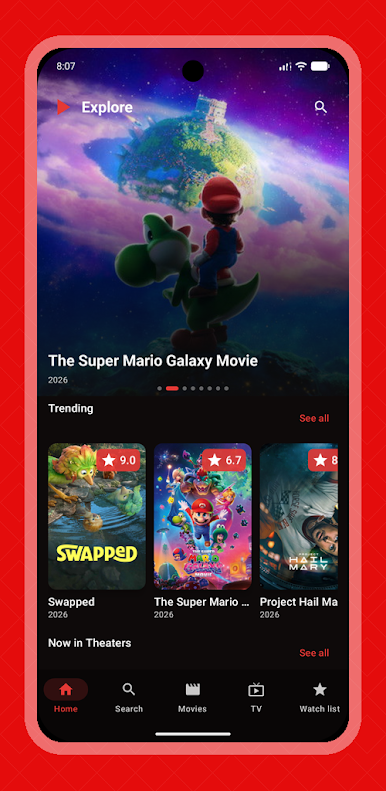This screenshot has width=386, height=791.
Task: Open the search icon in the Explore header
Action: coord(320,107)
